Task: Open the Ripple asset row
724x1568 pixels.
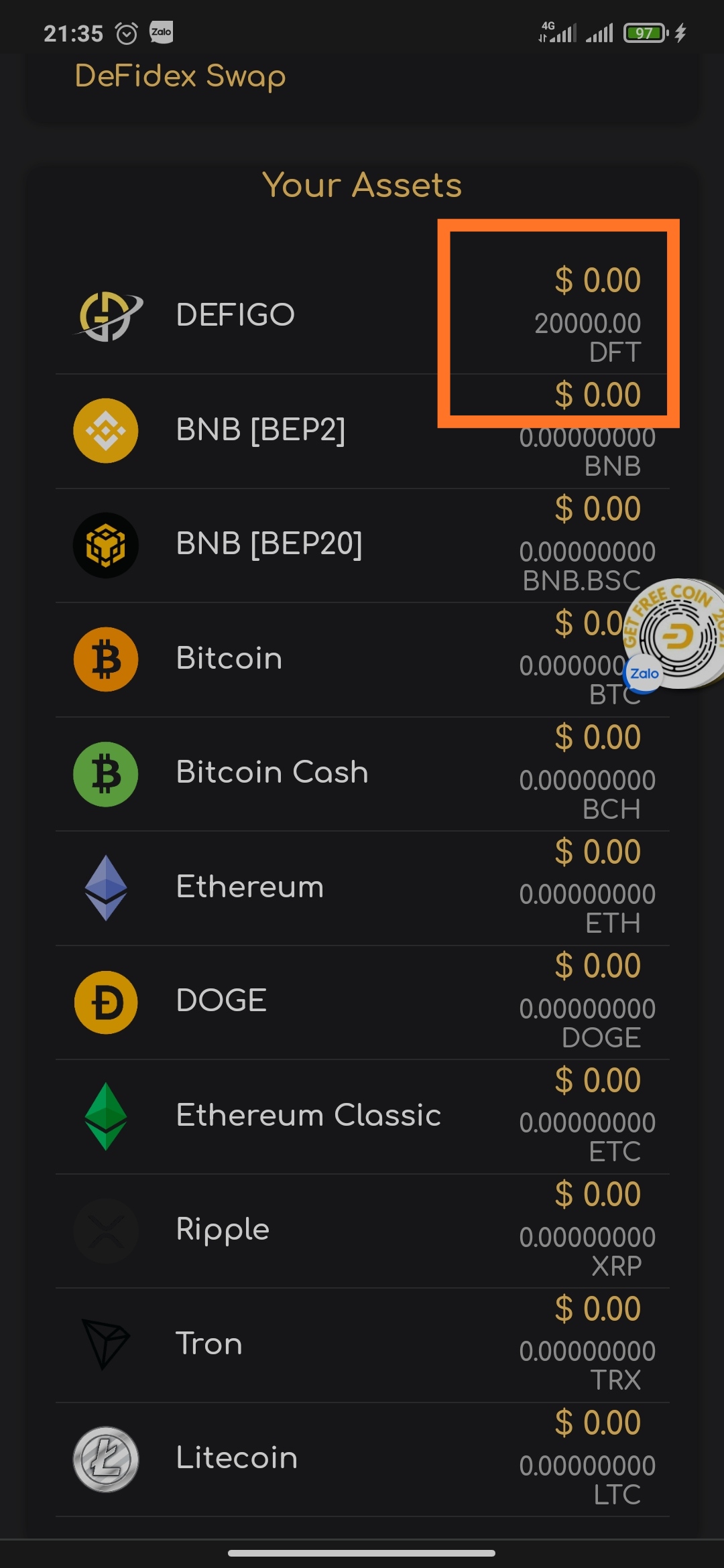Action: 223,1230
